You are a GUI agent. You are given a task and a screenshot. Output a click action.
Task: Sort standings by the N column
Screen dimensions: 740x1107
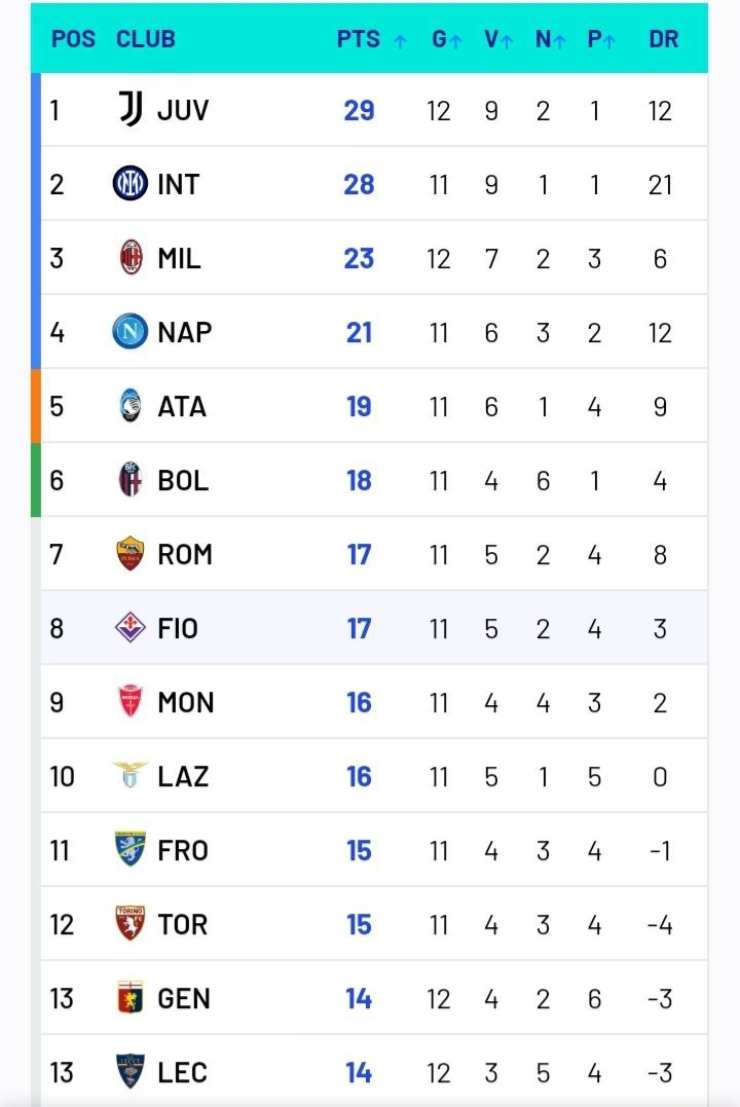(550, 39)
